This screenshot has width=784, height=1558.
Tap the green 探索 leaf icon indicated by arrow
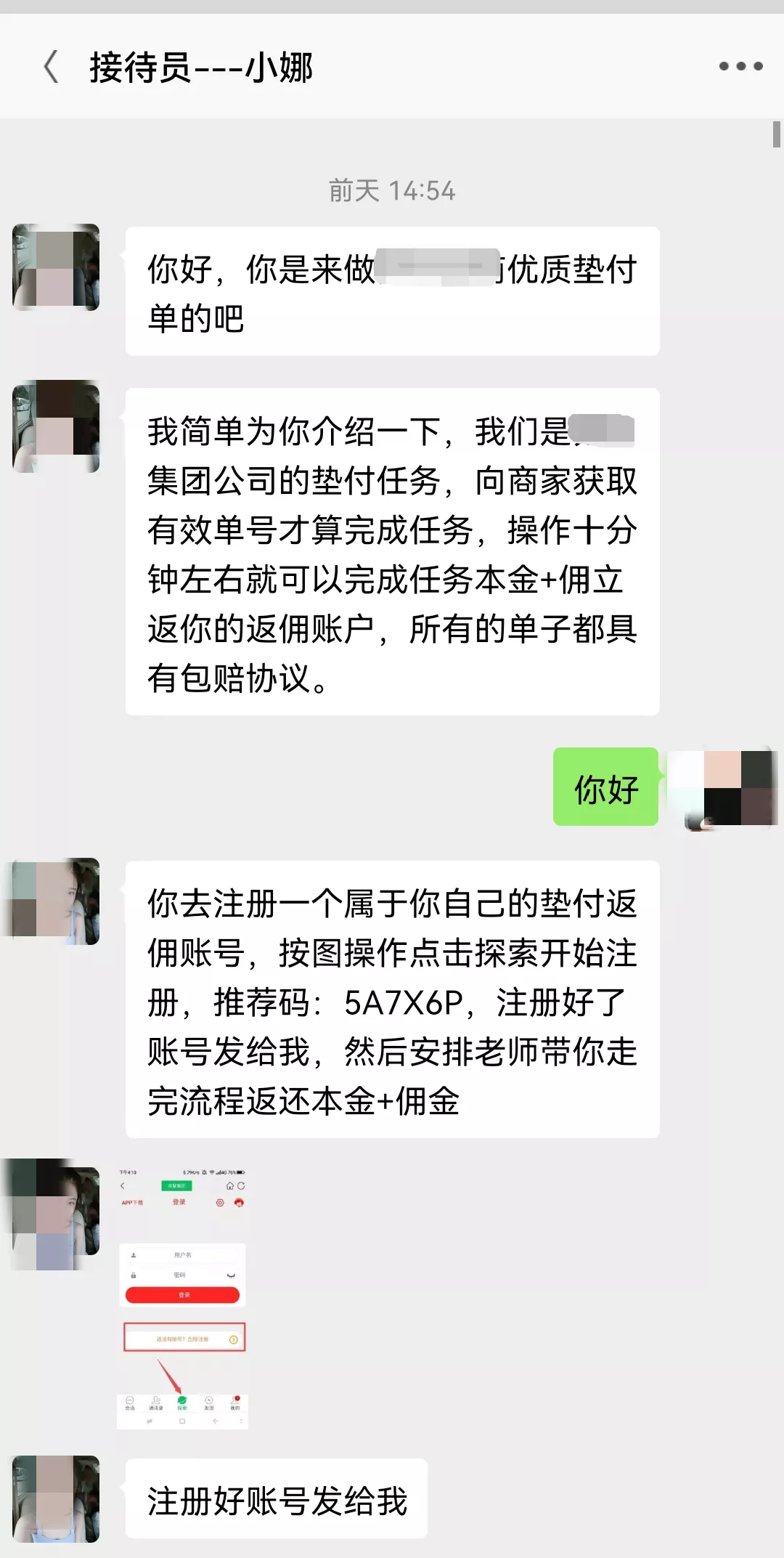coord(181,1400)
